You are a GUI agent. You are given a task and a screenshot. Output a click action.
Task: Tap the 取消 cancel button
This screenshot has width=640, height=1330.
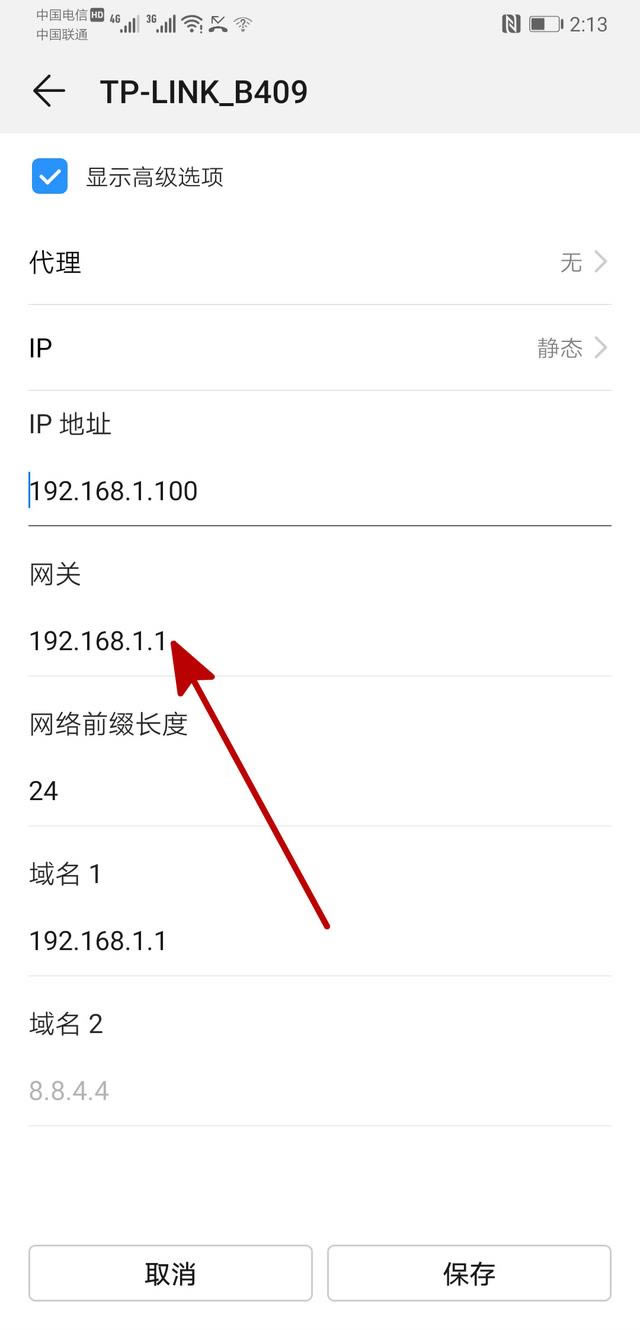click(170, 1273)
